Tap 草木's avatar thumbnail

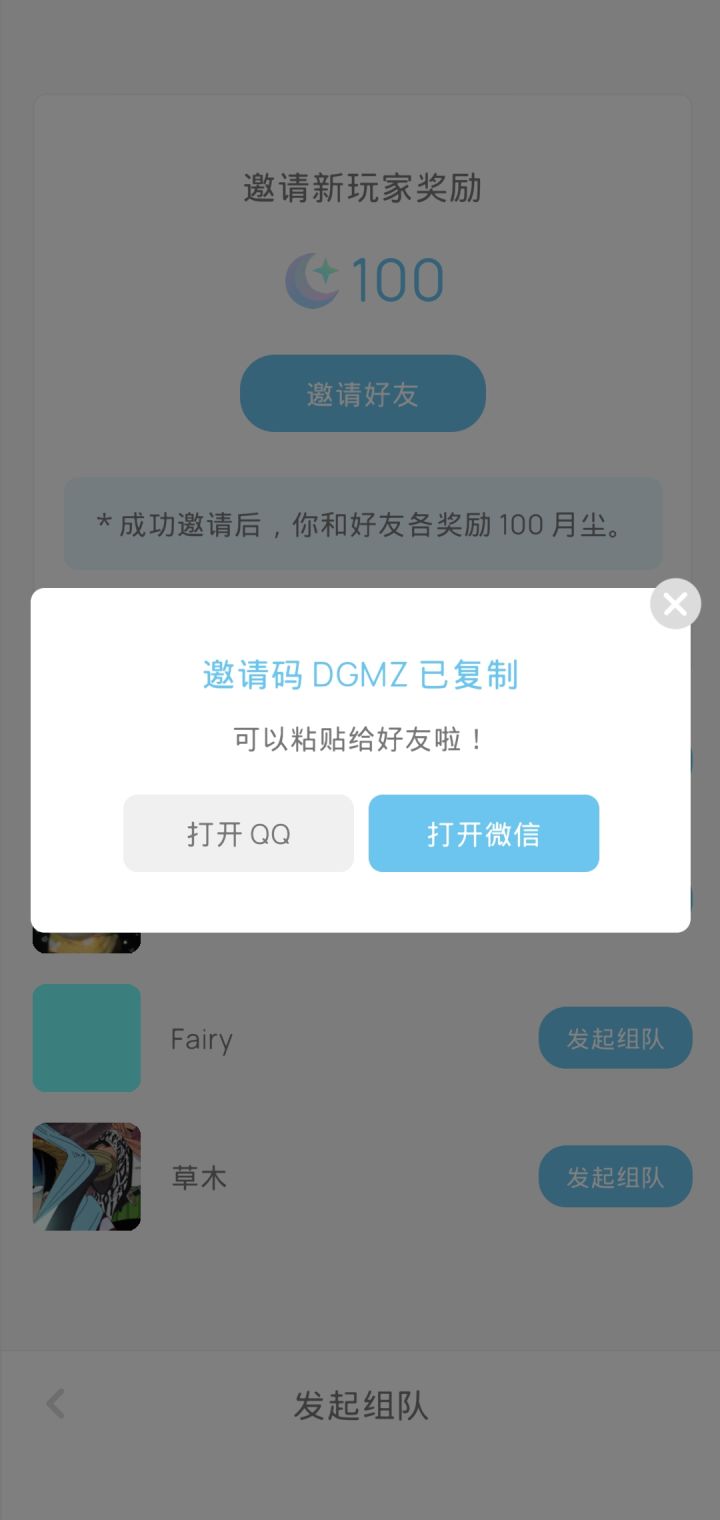click(86, 1176)
